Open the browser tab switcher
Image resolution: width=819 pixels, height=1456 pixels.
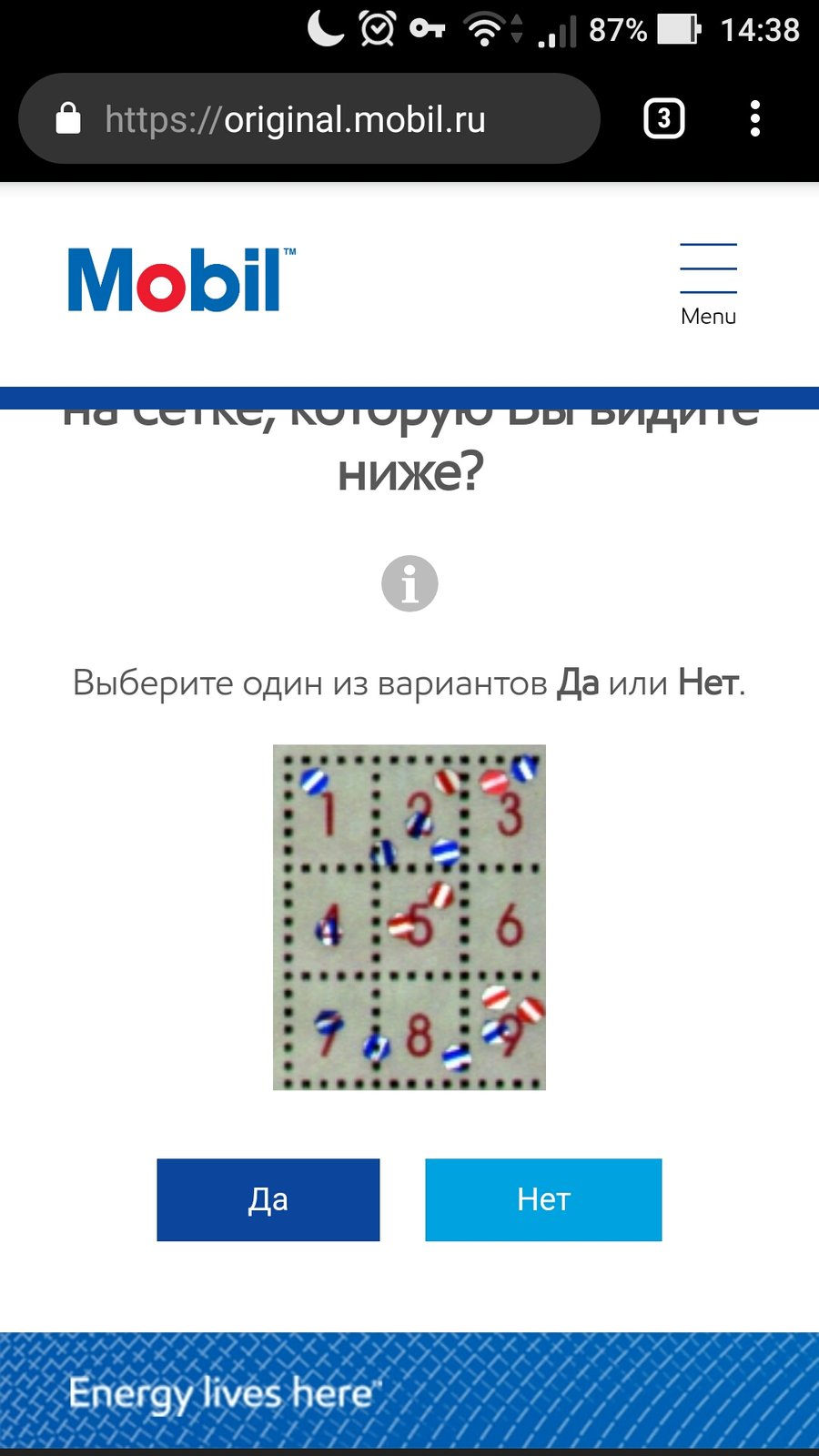pyautogui.click(x=664, y=119)
